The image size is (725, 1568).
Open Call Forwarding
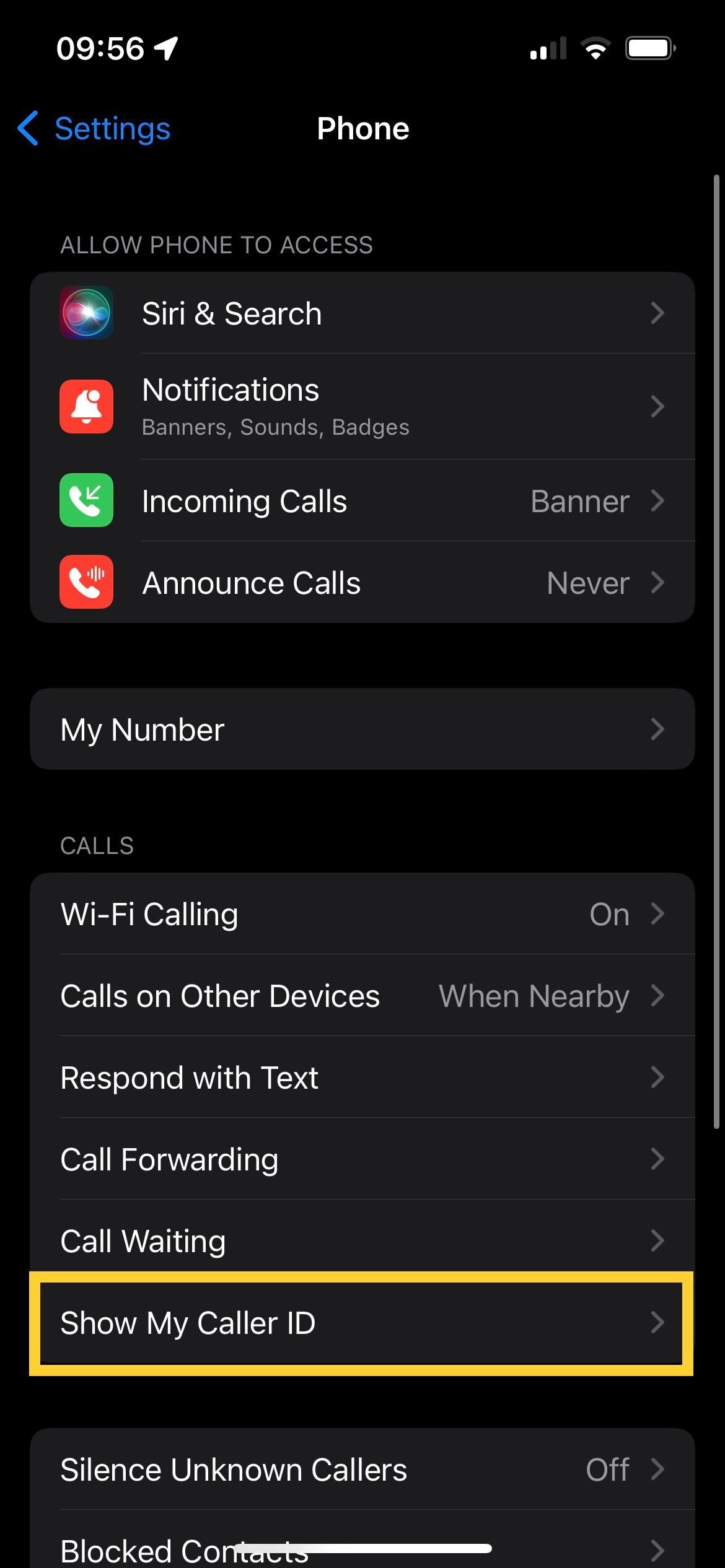click(x=362, y=1159)
